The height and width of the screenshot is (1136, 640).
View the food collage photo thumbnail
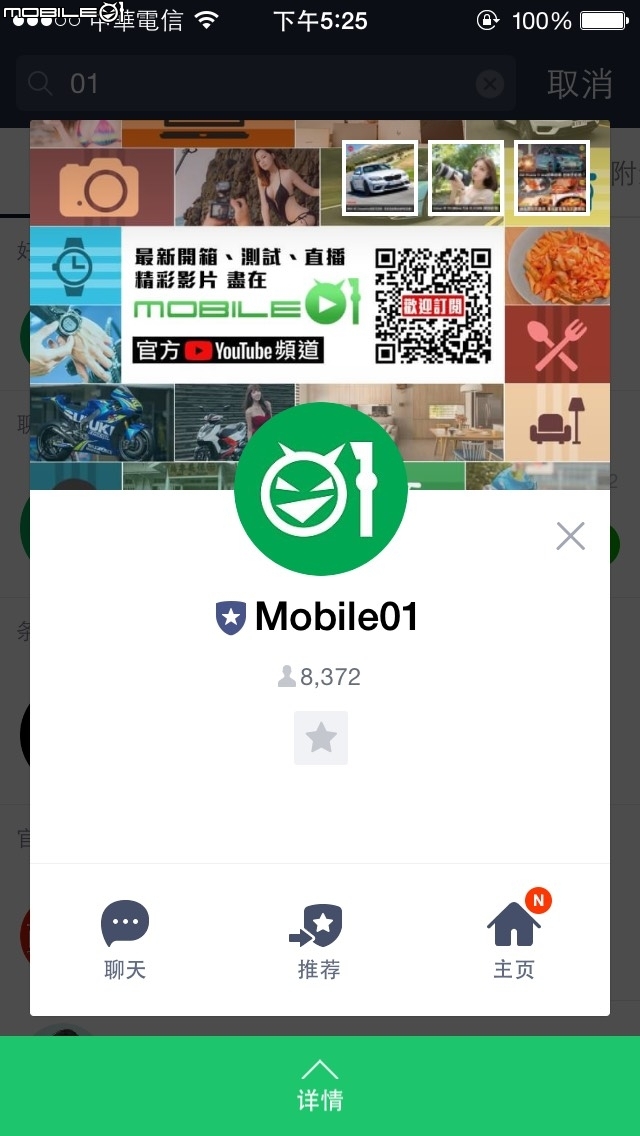pyautogui.click(x=552, y=178)
